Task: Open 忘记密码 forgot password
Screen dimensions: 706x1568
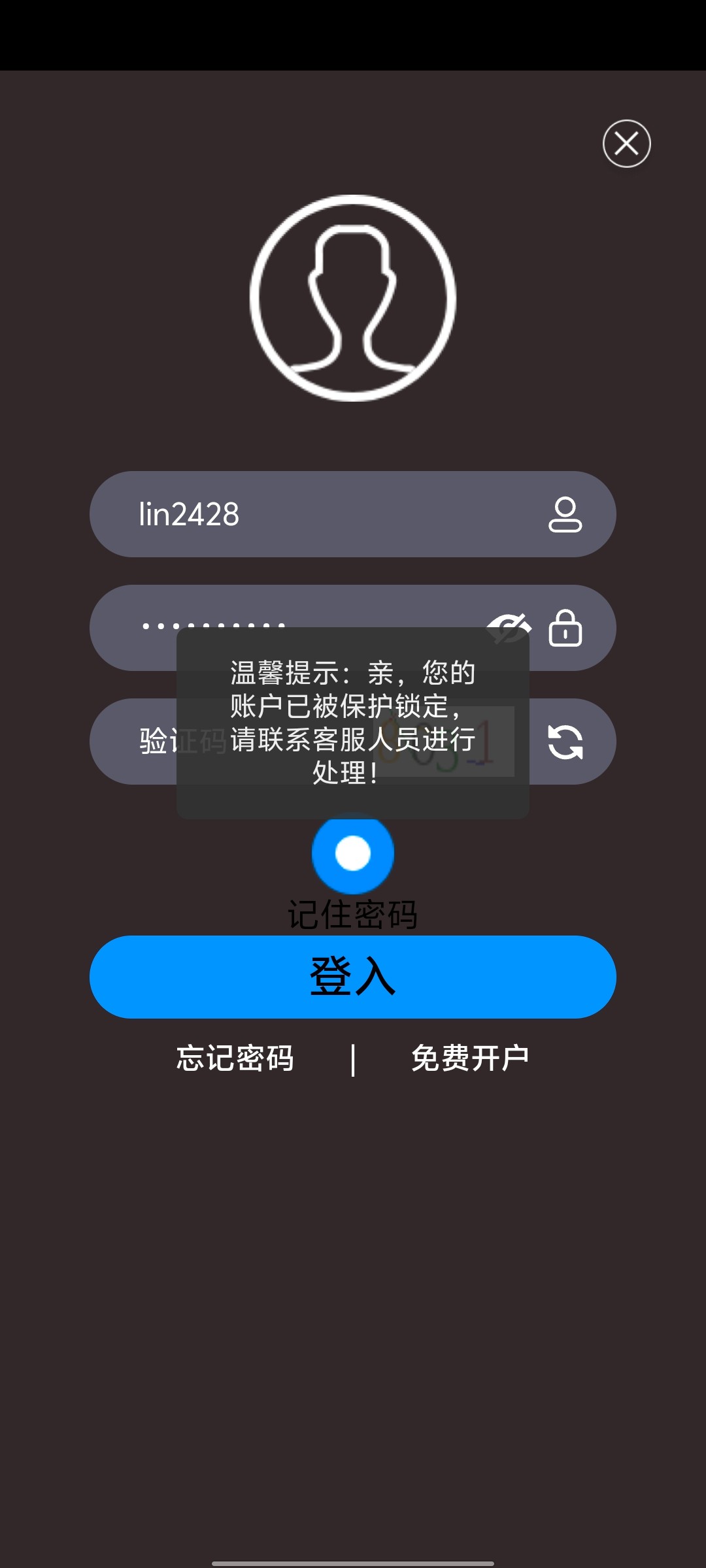Action: (x=235, y=1058)
